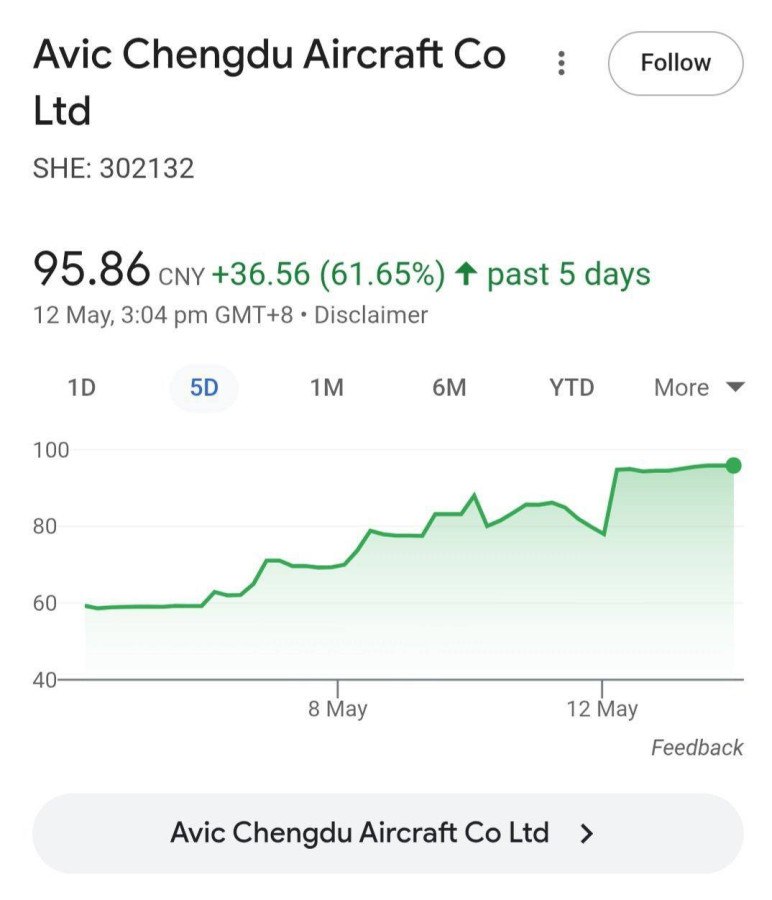Screen dimensions: 772x900
Task: Expand the More time ranges dropdown
Action: 698,388
